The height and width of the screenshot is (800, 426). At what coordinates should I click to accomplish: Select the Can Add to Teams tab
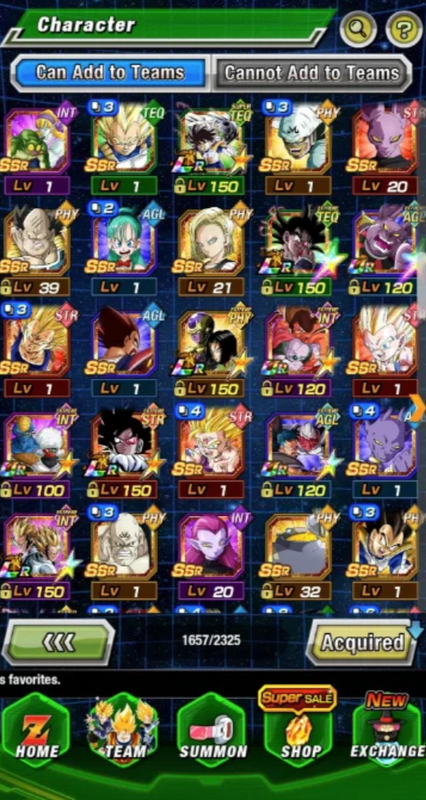pyautogui.click(x=110, y=73)
